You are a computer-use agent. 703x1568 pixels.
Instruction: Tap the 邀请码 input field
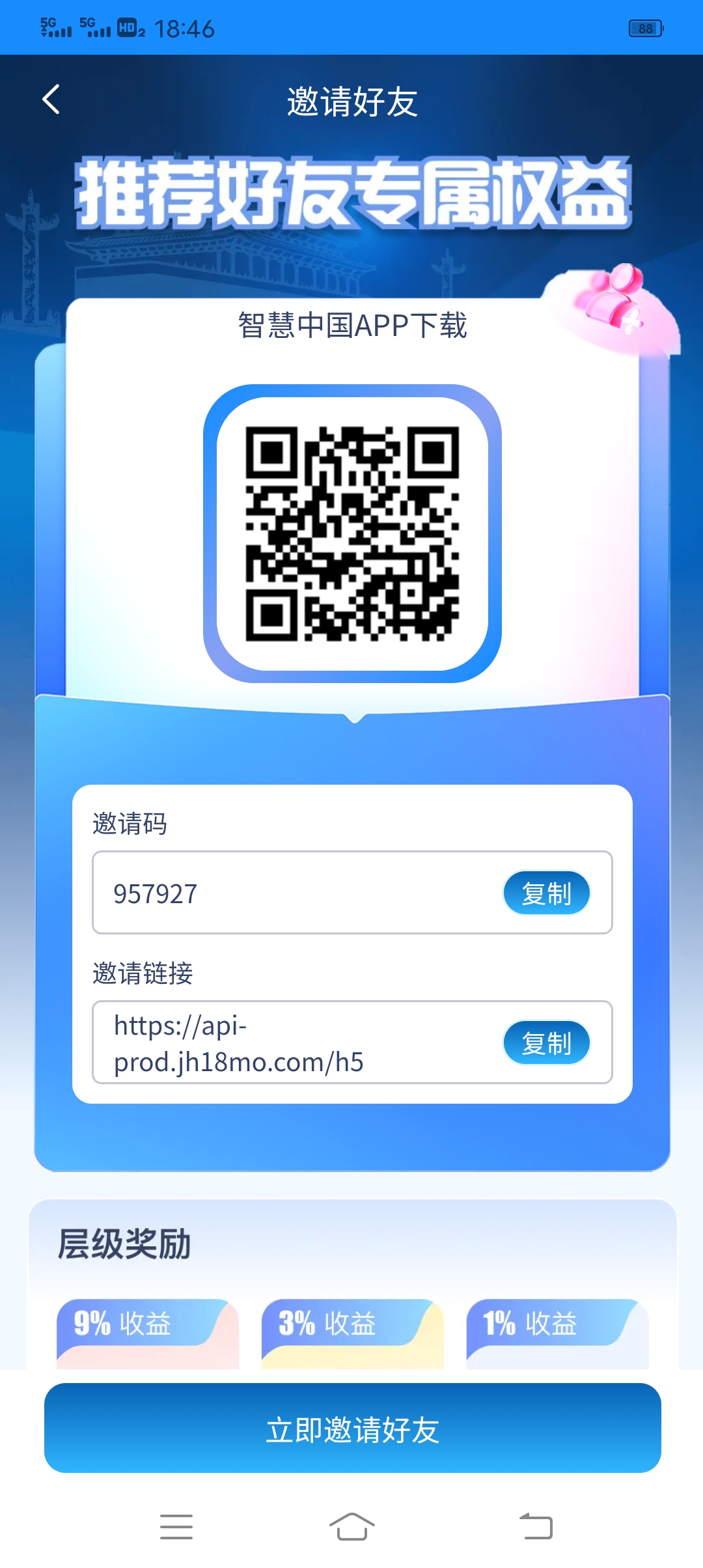pyautogui.click(x=260, y=893)
